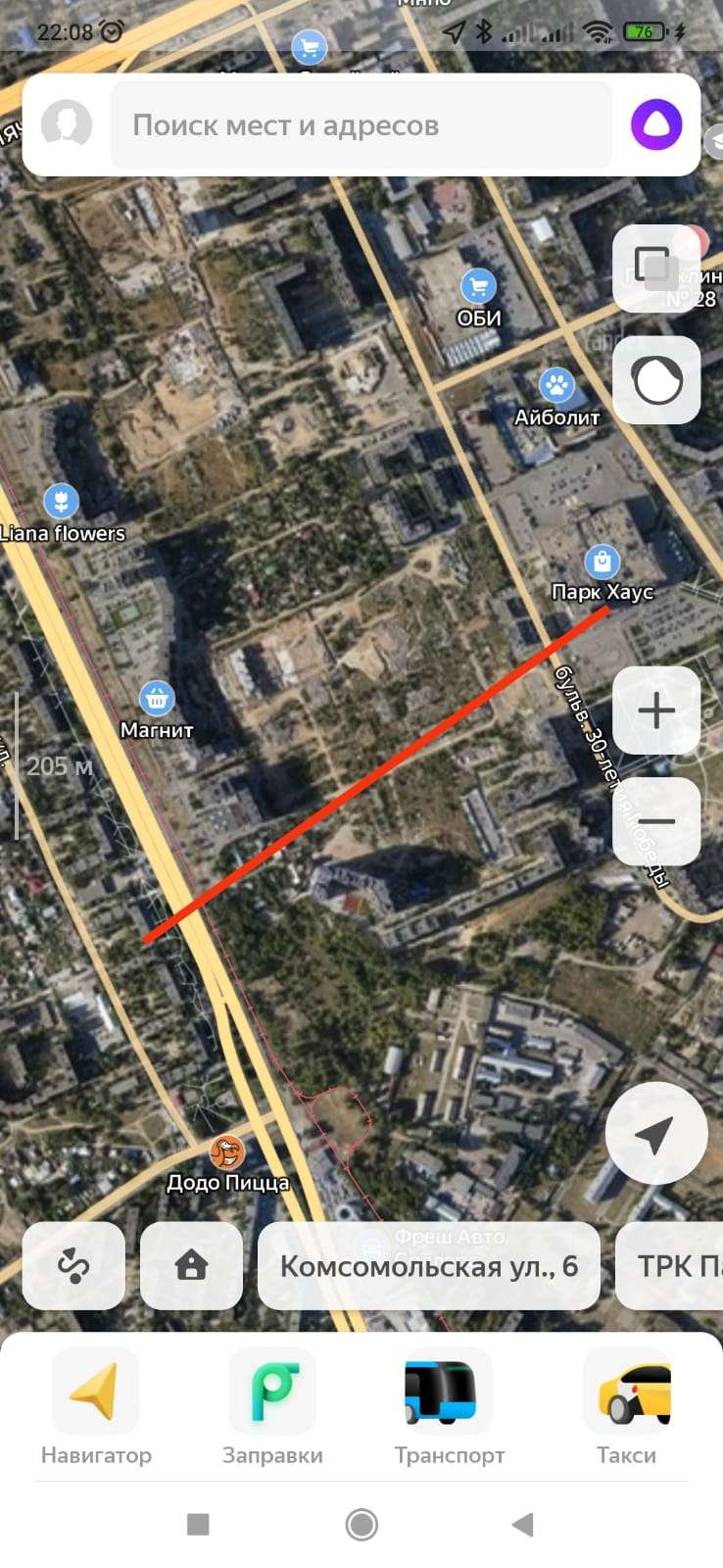Tap the home address shortcut
Screen dimensions: 723x1568
click(x=191, y=1266)
